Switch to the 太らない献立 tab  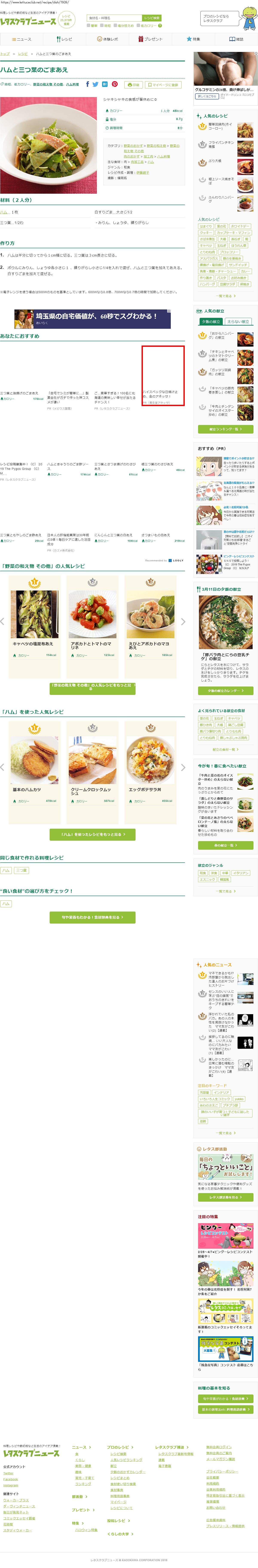238,321
